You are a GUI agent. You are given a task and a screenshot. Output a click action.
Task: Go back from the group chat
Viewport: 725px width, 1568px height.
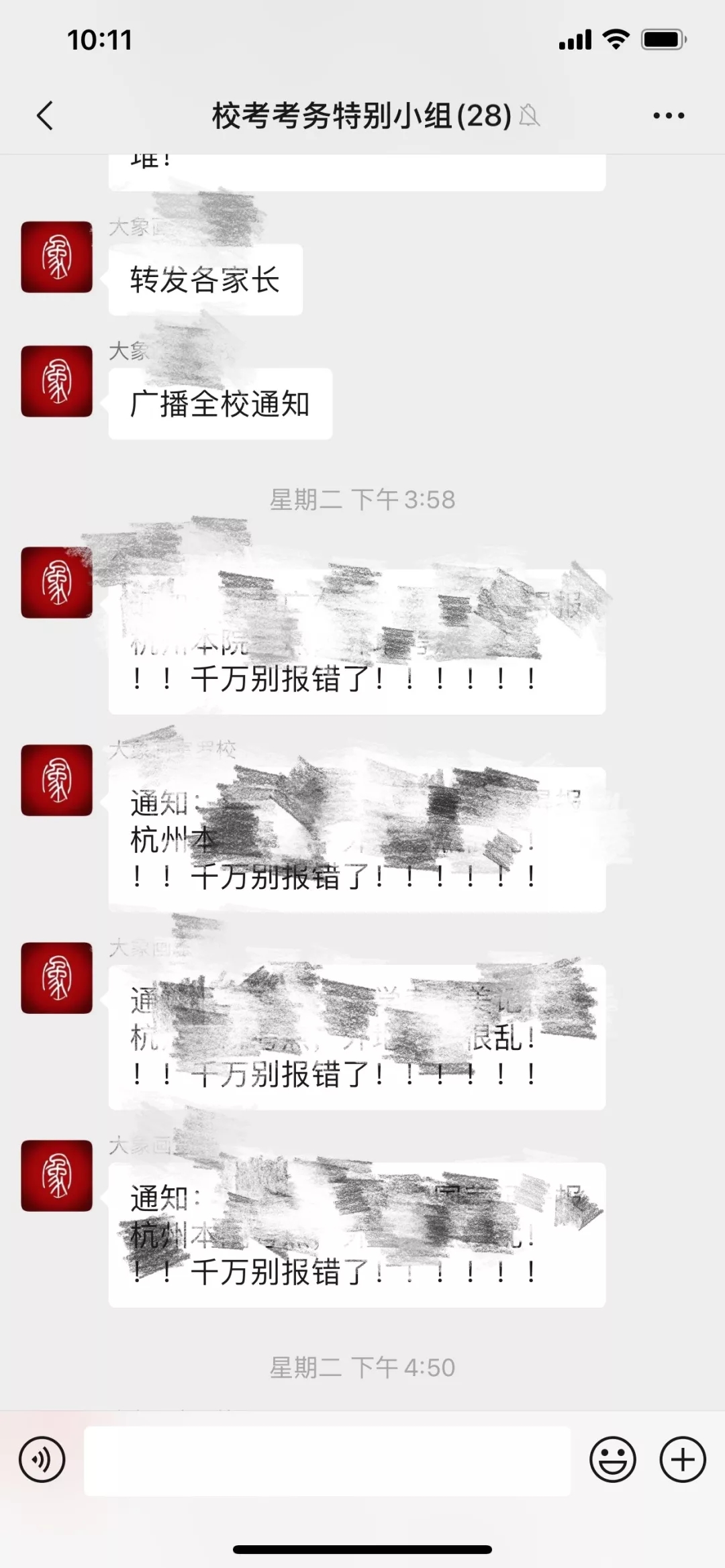click(x=44, y=115)
